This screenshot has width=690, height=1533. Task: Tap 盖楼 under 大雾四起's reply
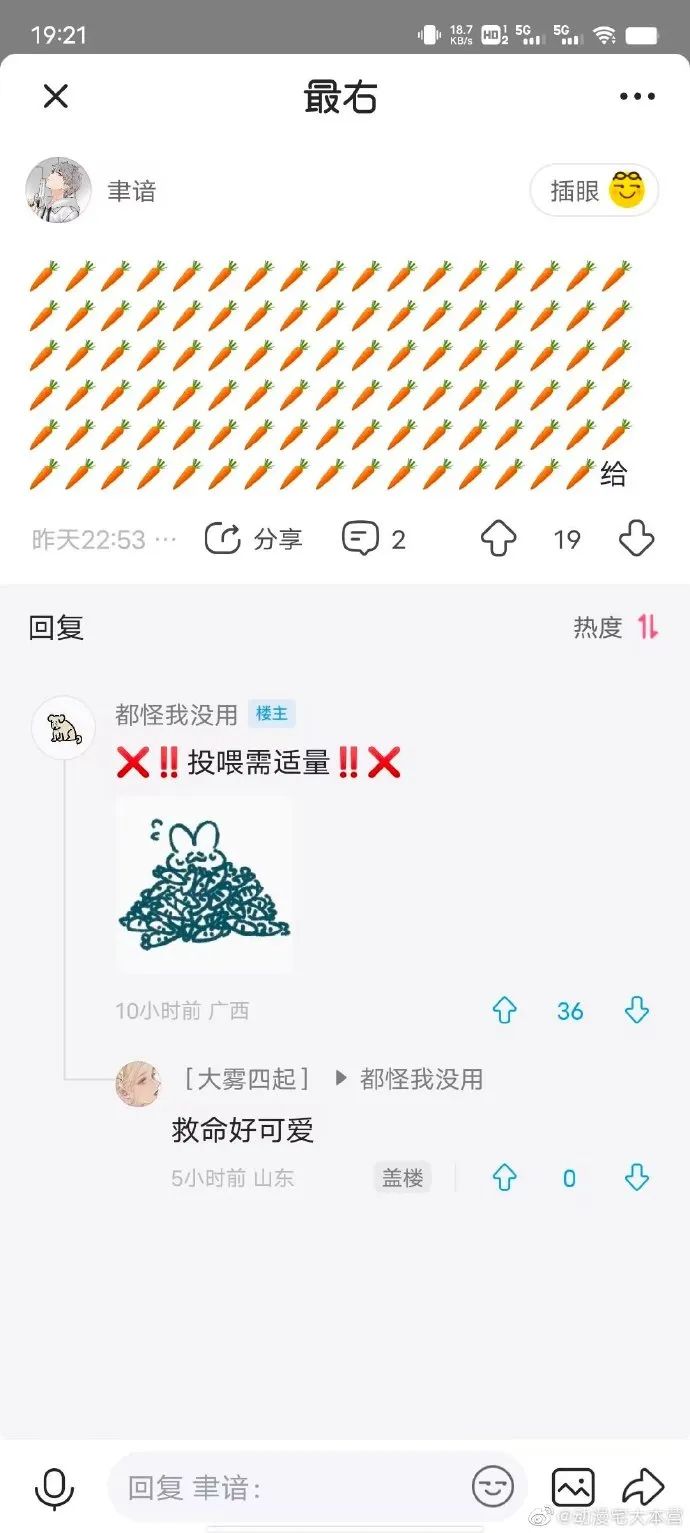402,1178
